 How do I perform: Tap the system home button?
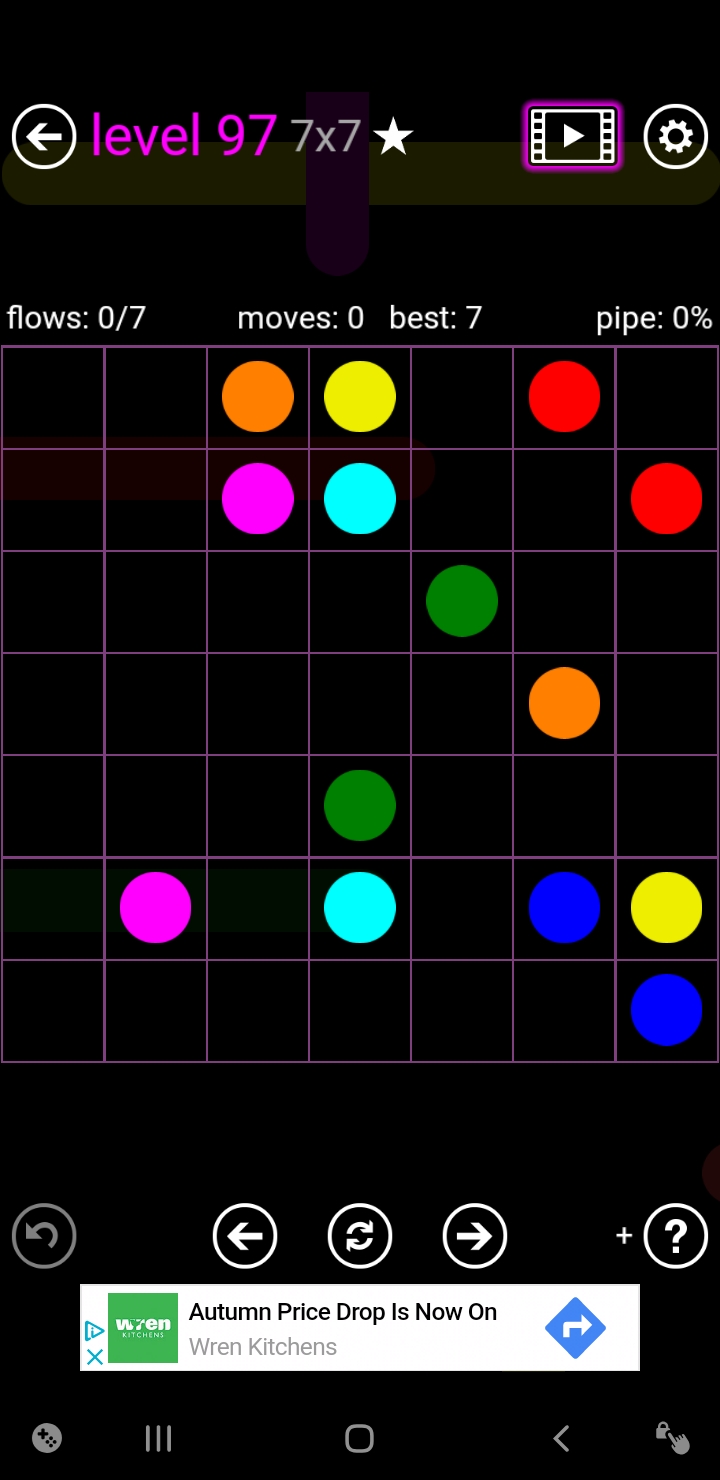359,1438
